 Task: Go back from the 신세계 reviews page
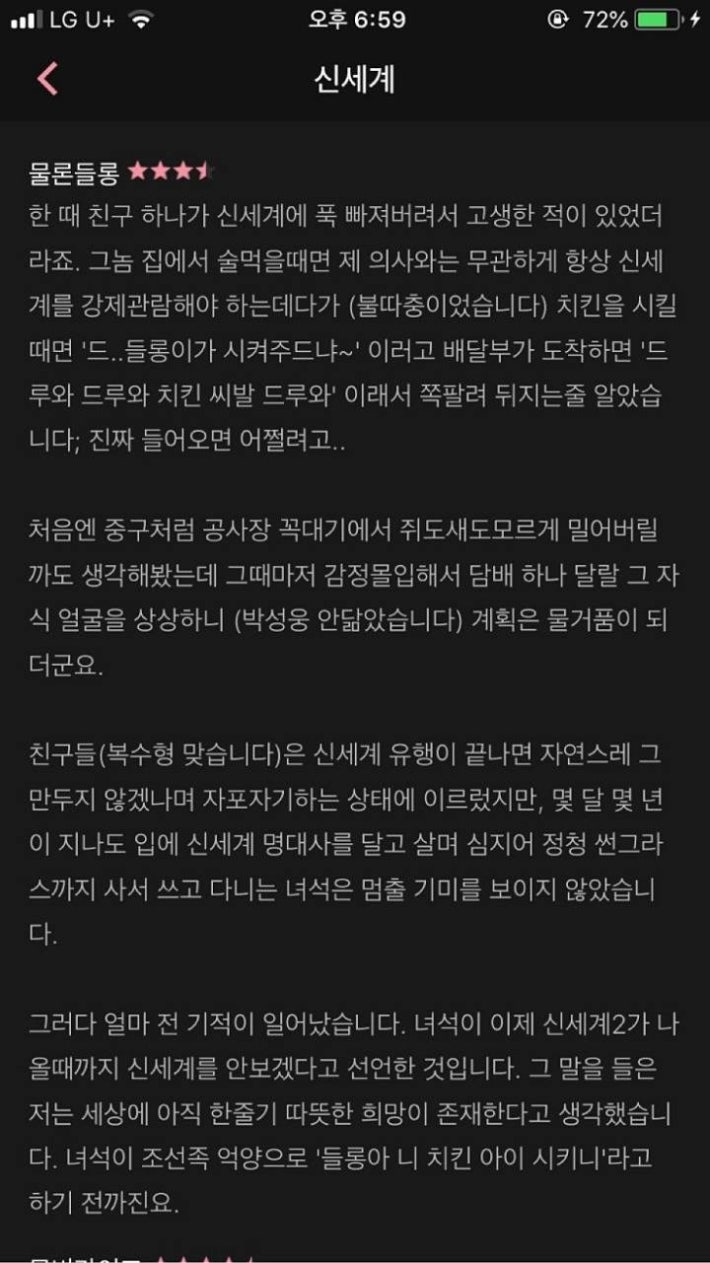[x=47, y=79]
